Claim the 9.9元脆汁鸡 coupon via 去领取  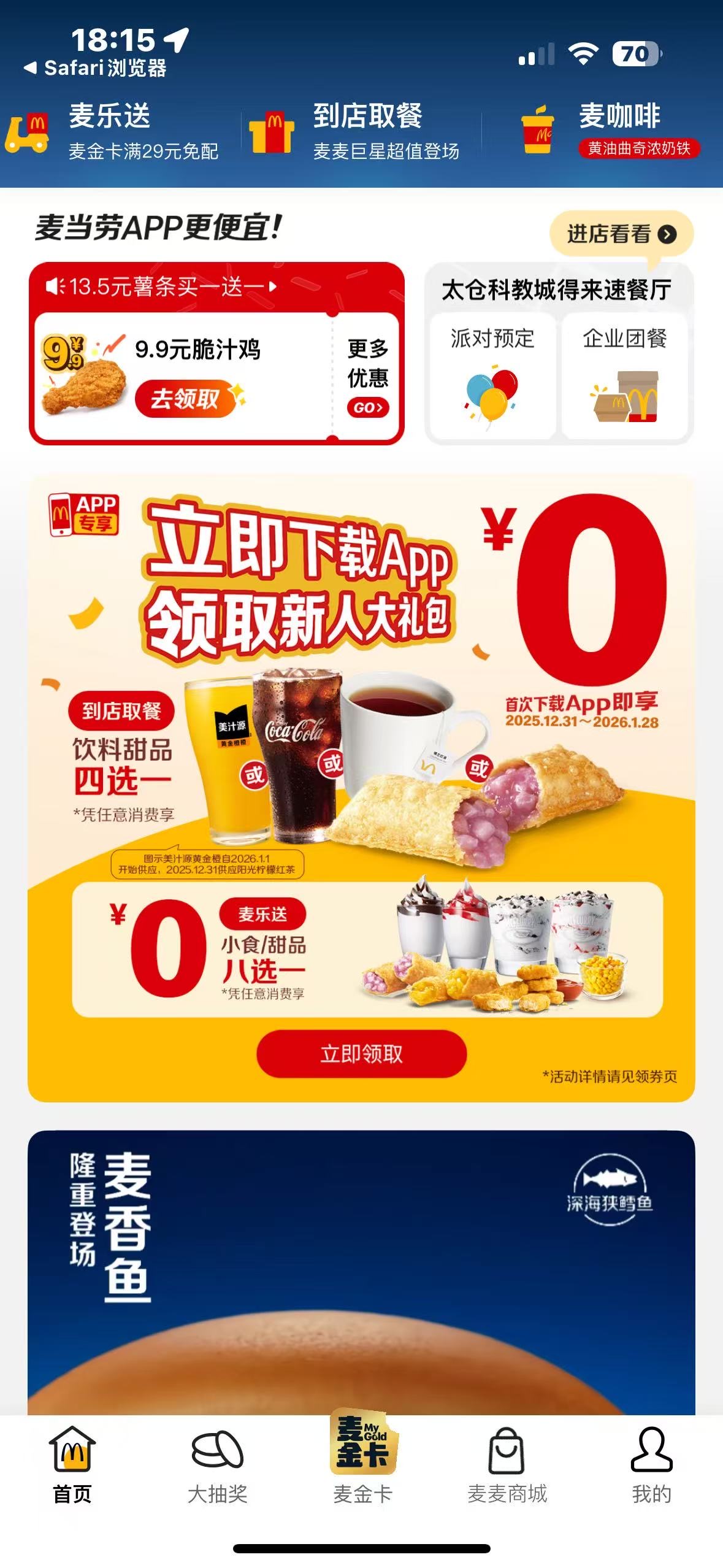point(185,399)
